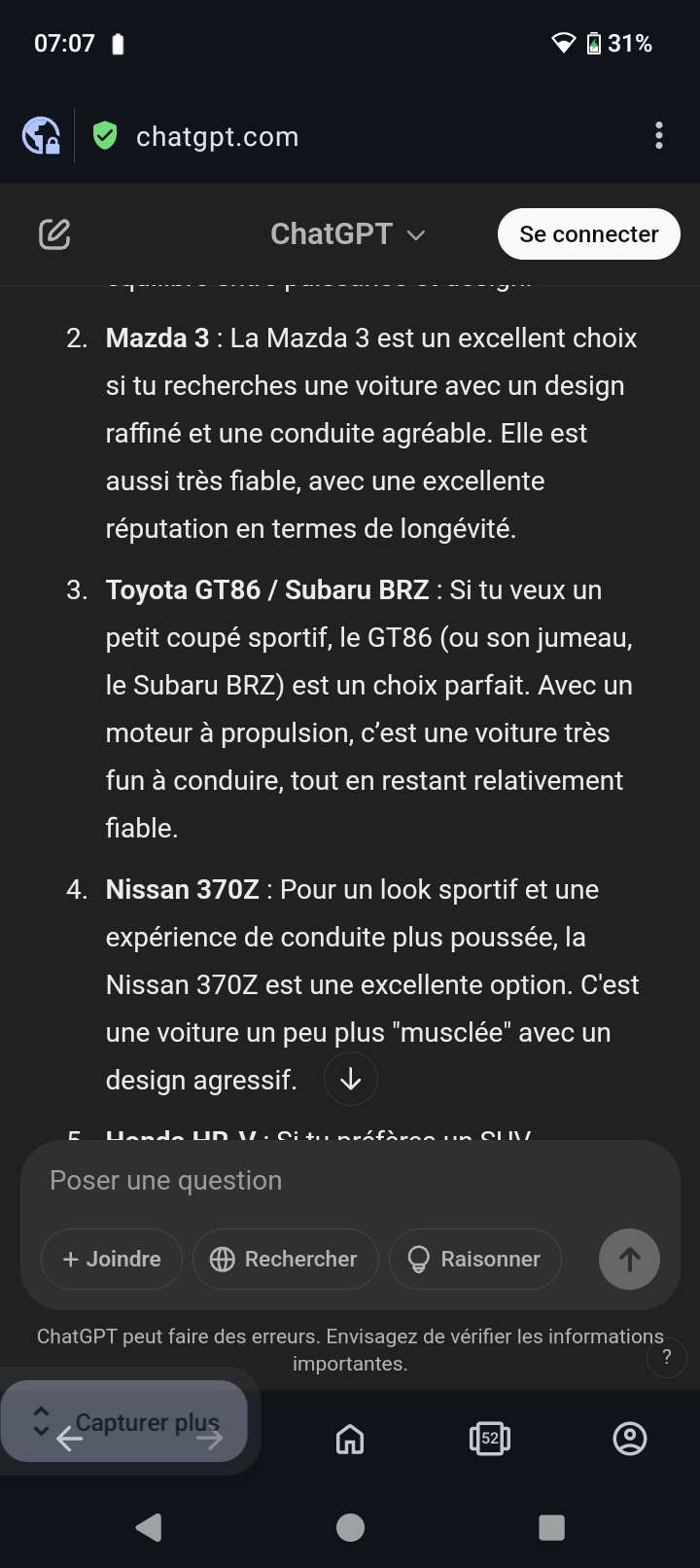
Task: Tap the Se connecter button
Action: point(588,234)
